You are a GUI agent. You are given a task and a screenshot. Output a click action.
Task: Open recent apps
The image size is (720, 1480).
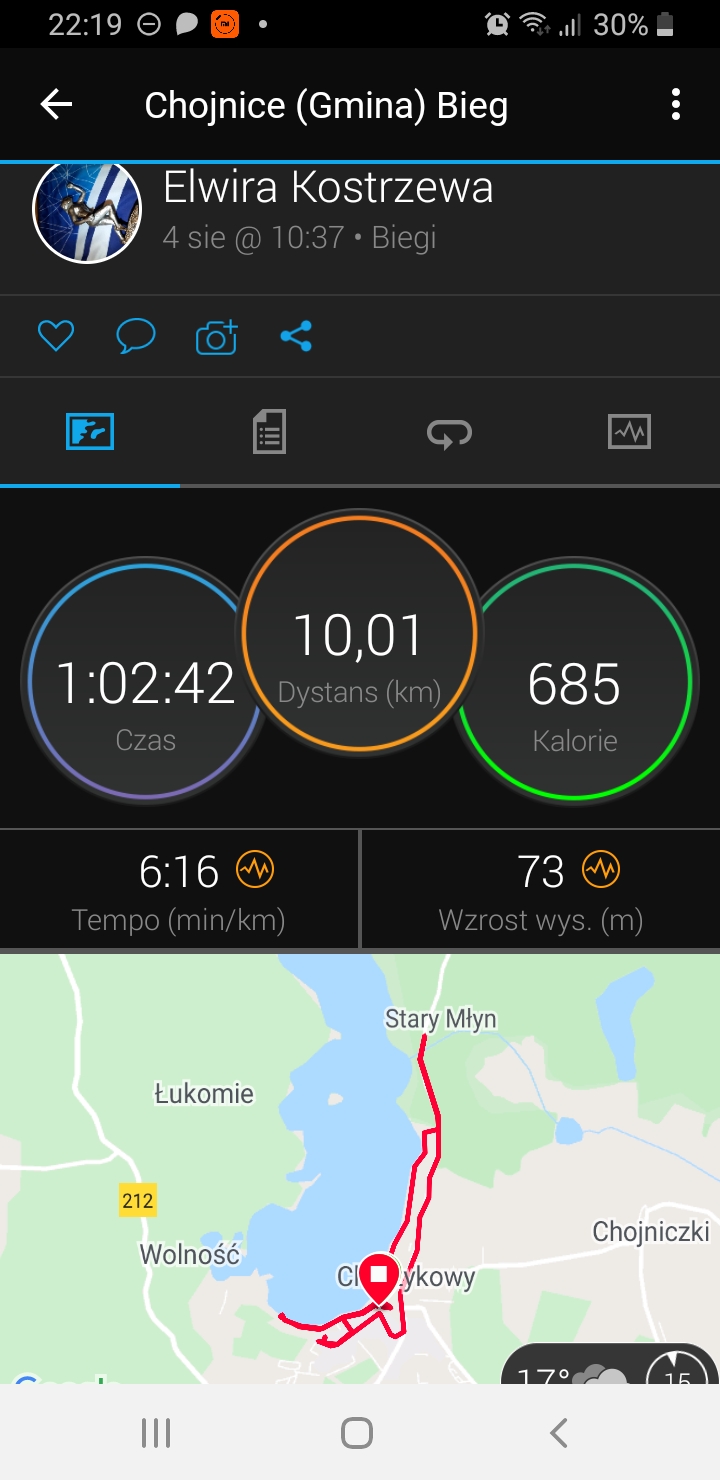pyautogui.click(x=156, y=1433)
